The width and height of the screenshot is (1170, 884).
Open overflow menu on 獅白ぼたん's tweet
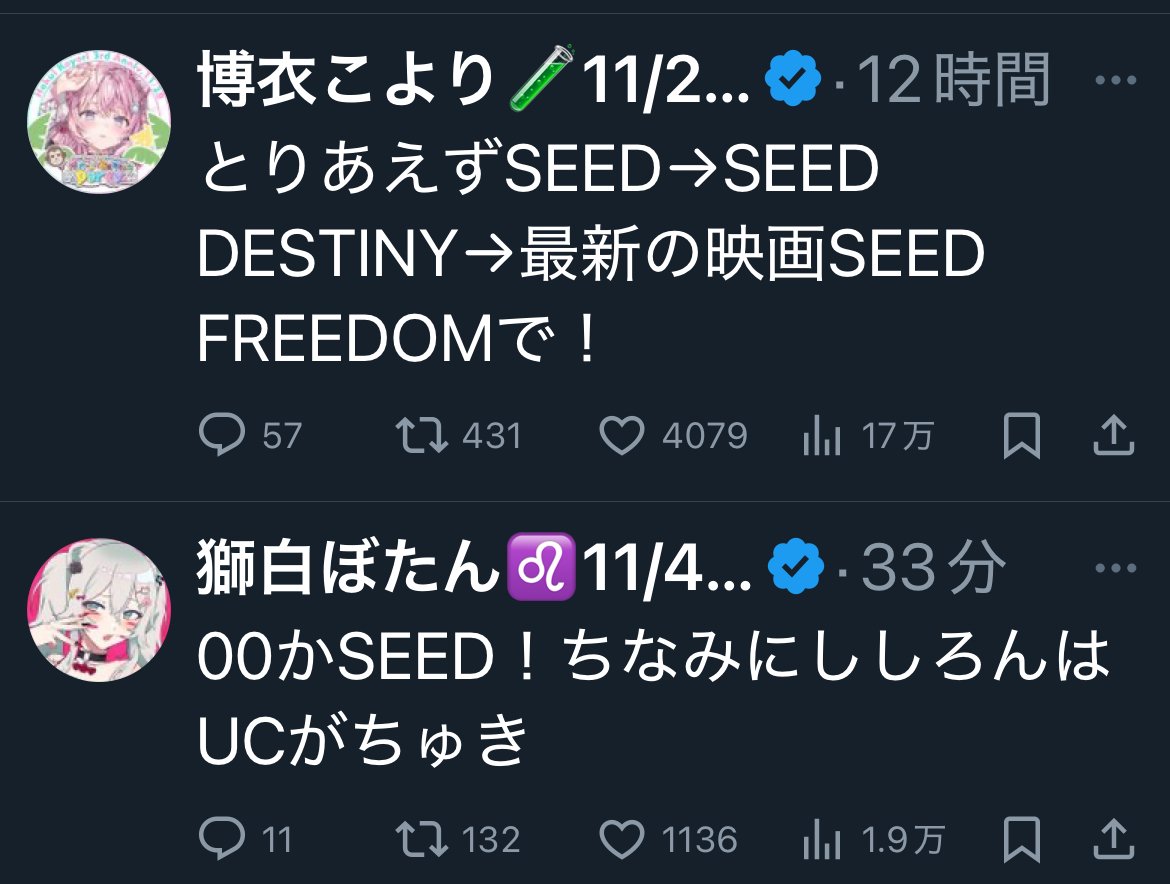coord(1115,569)
